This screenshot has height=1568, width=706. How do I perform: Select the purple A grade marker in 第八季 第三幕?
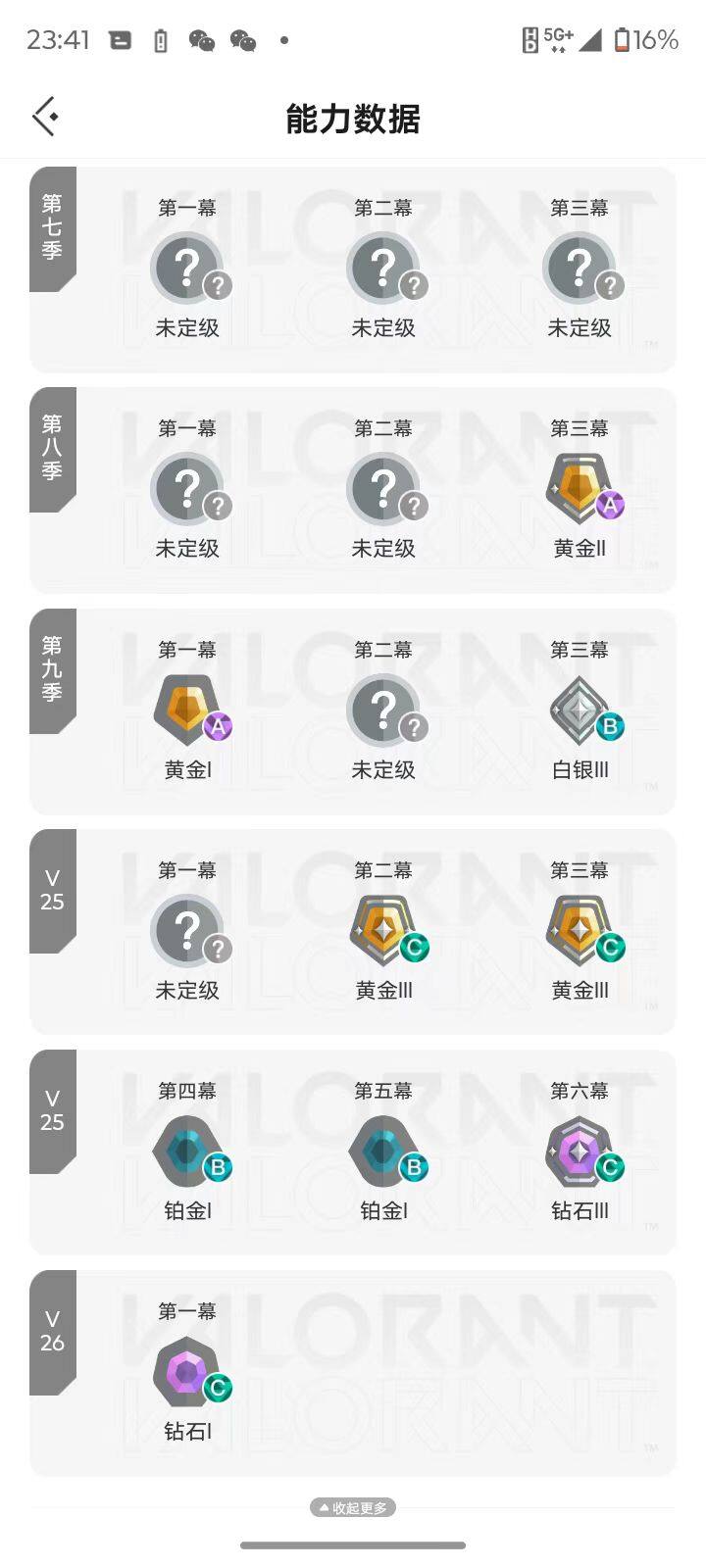coord(610,505)
